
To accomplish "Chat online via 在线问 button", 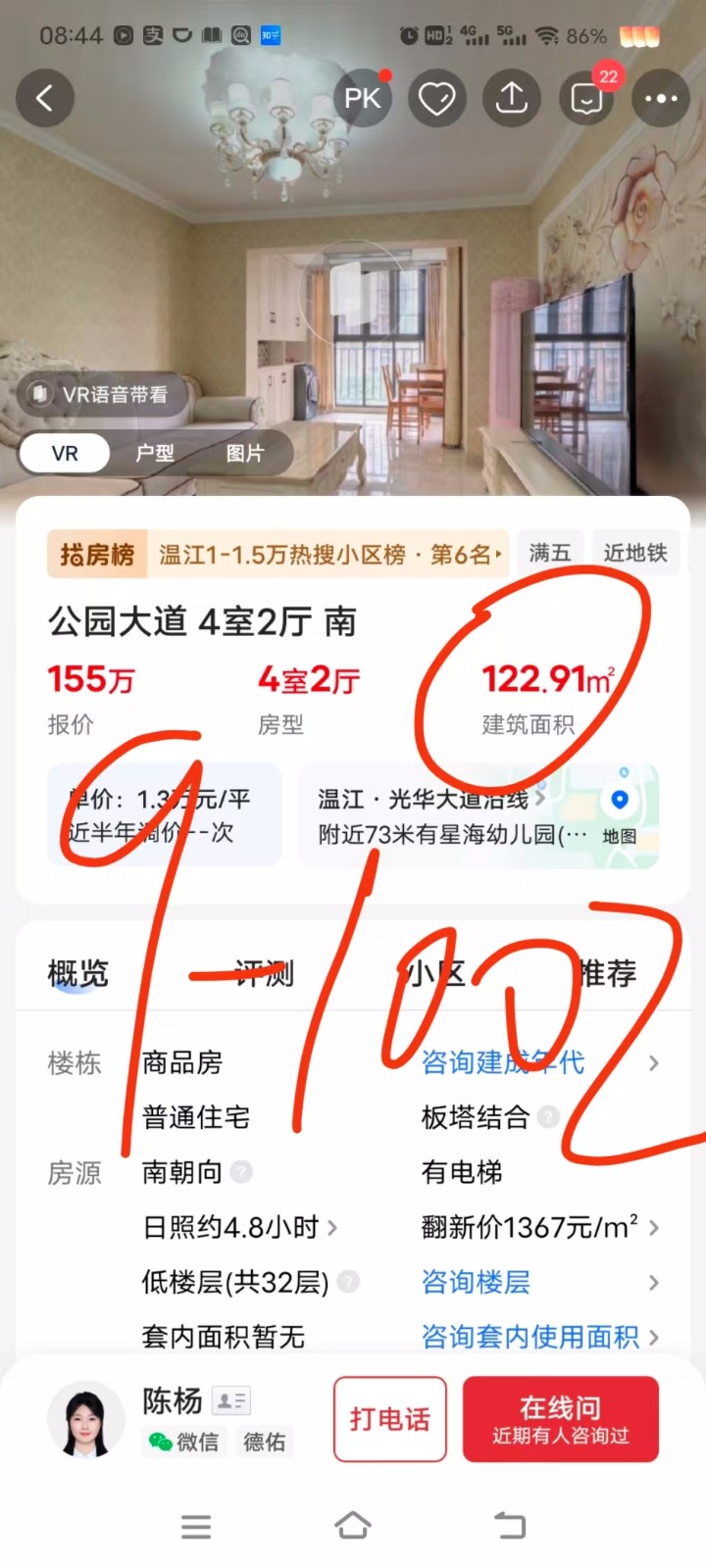I will [x=560, y=1419].
